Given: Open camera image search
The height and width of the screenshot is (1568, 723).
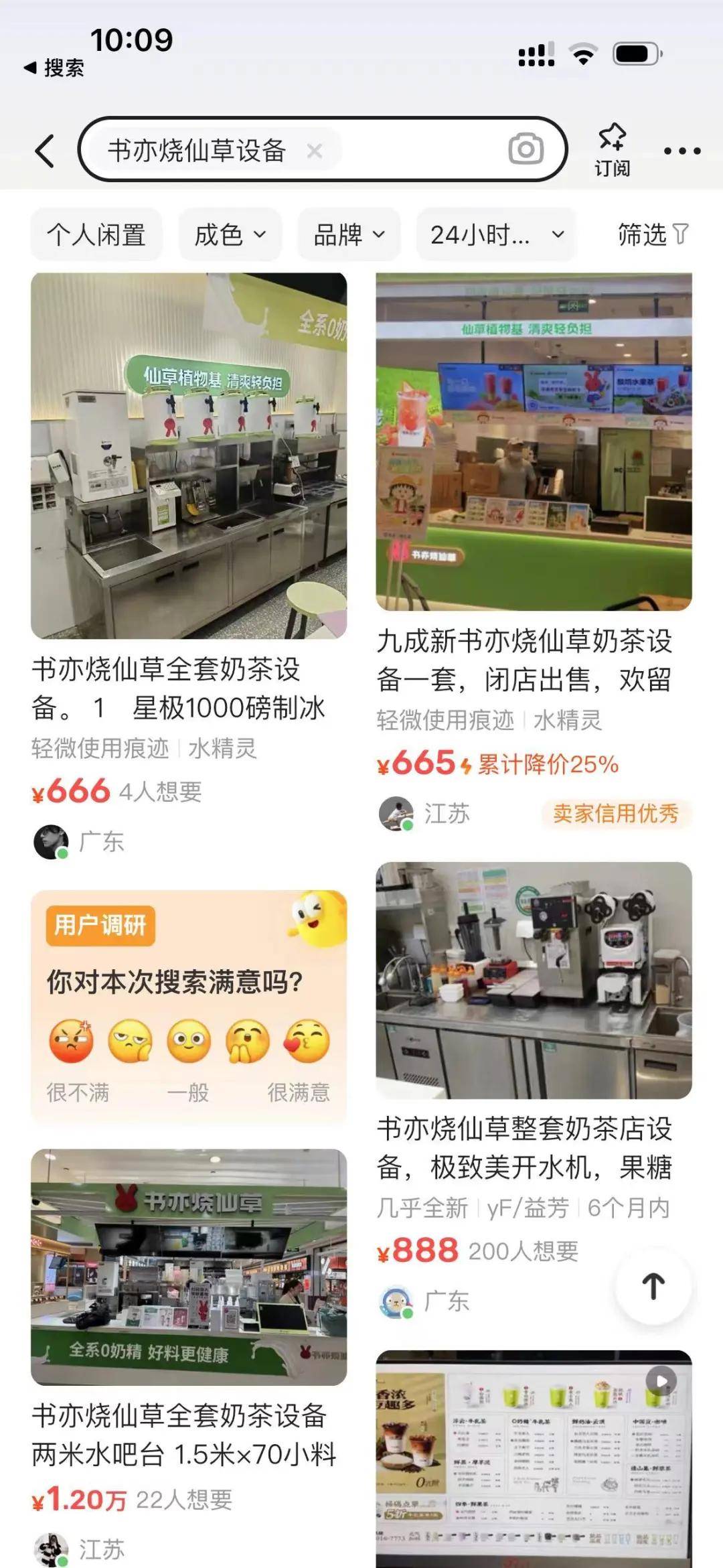Looking at the screenshot, I should tap(526, 149).
